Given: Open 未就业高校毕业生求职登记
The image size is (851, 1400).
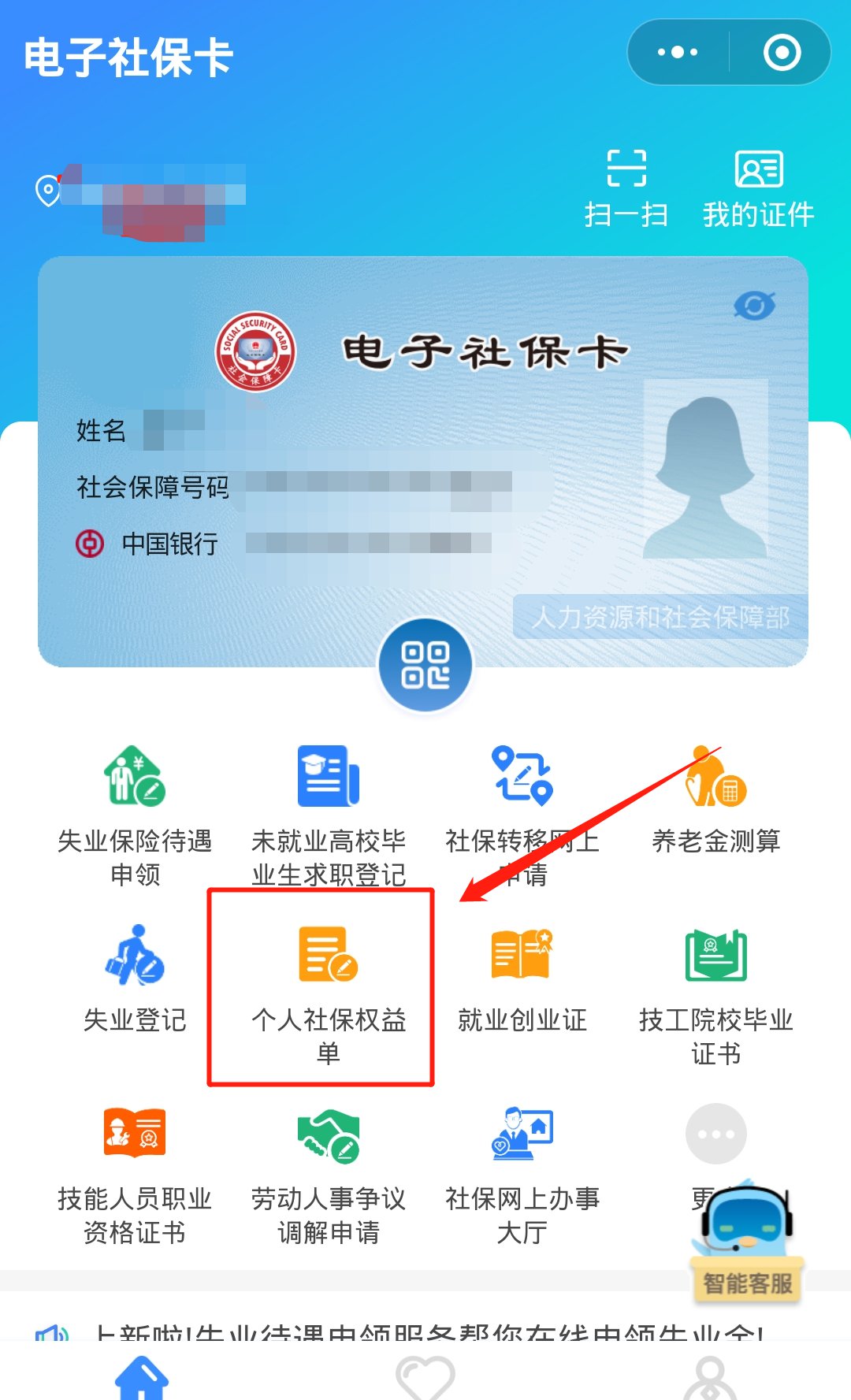Looking at the screenshot, I should coord(329,815).
